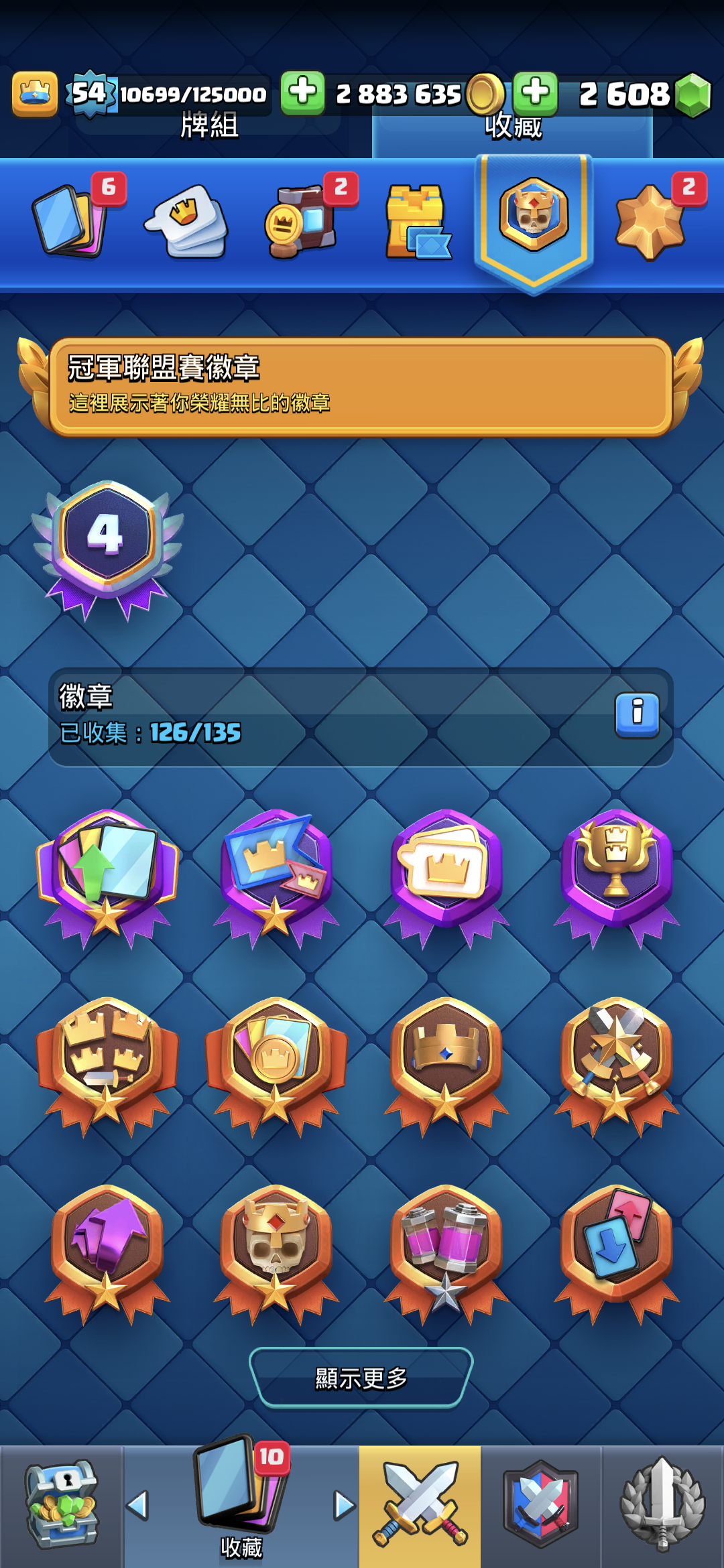Open the clan shield tab

(x=540, y=1505)
